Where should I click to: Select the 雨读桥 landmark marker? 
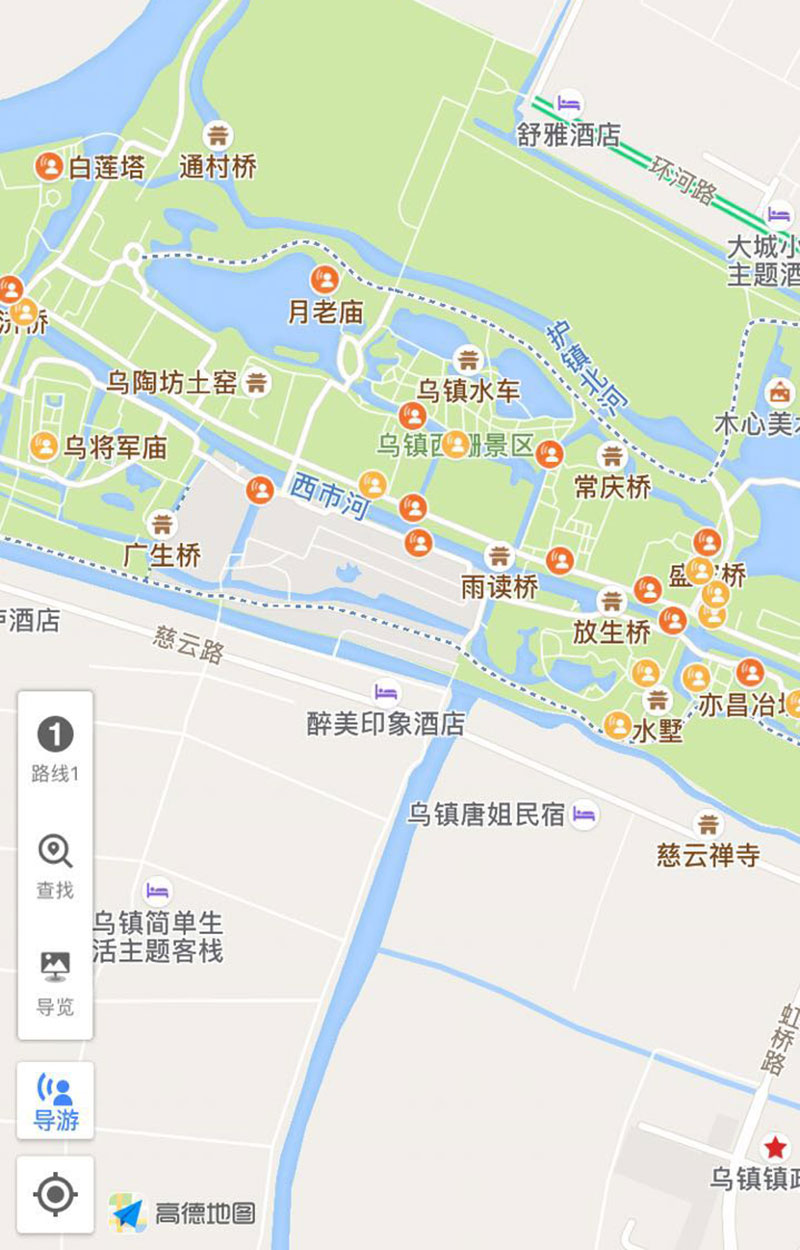499,556
